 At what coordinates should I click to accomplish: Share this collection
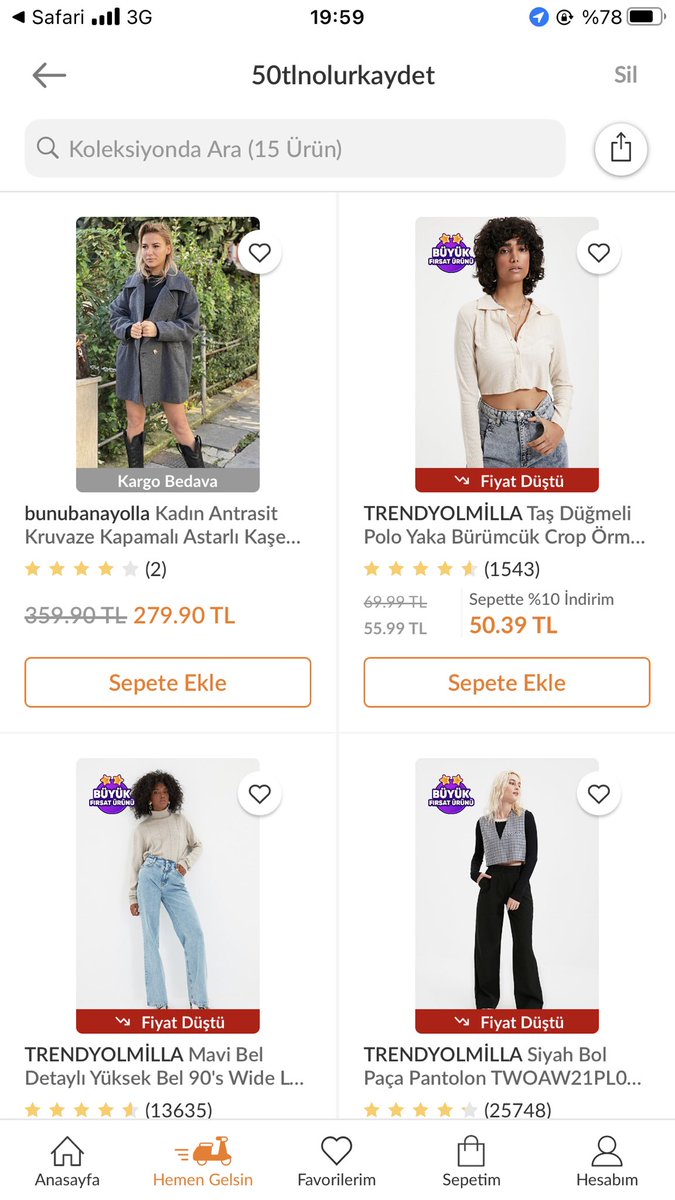tap(621, 149)
